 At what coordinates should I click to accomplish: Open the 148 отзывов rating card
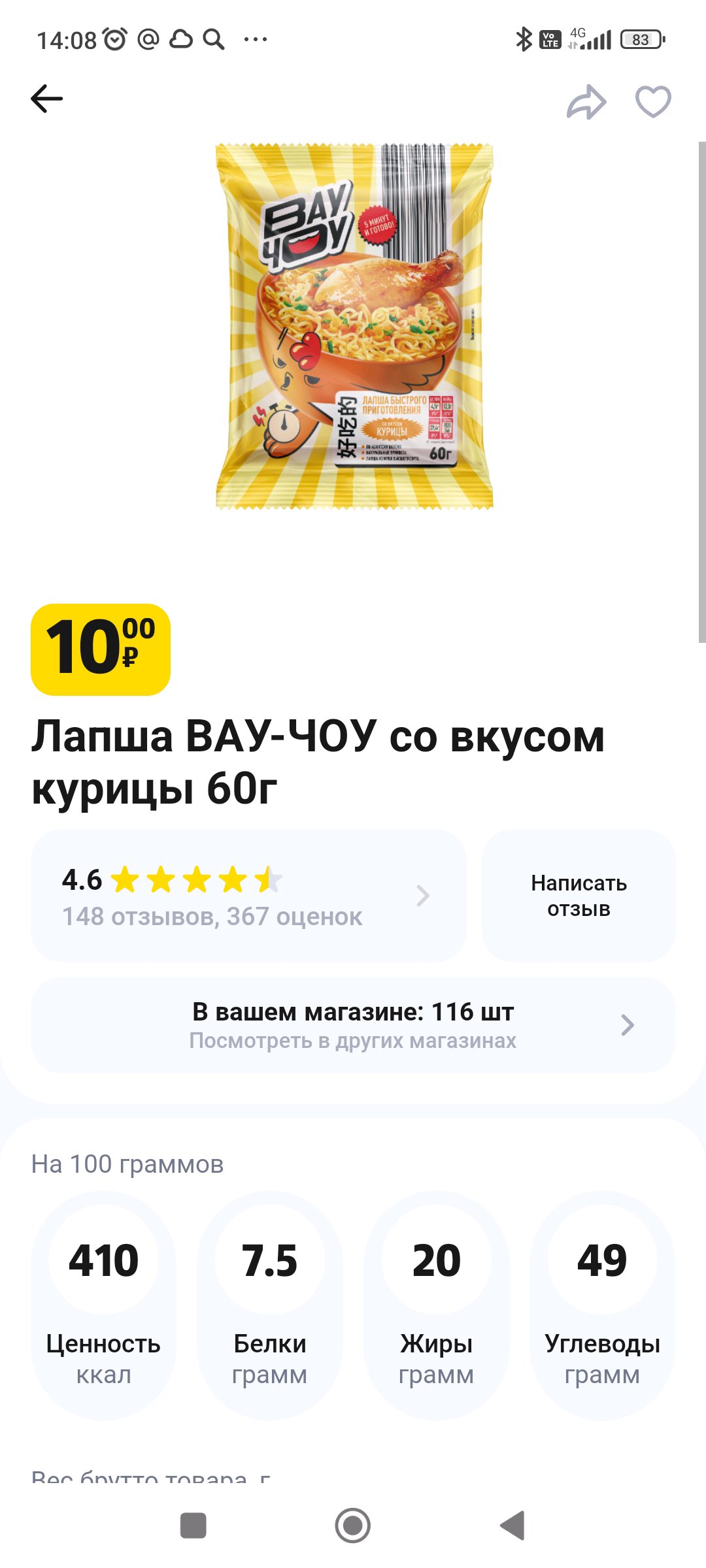click(248, 896)
